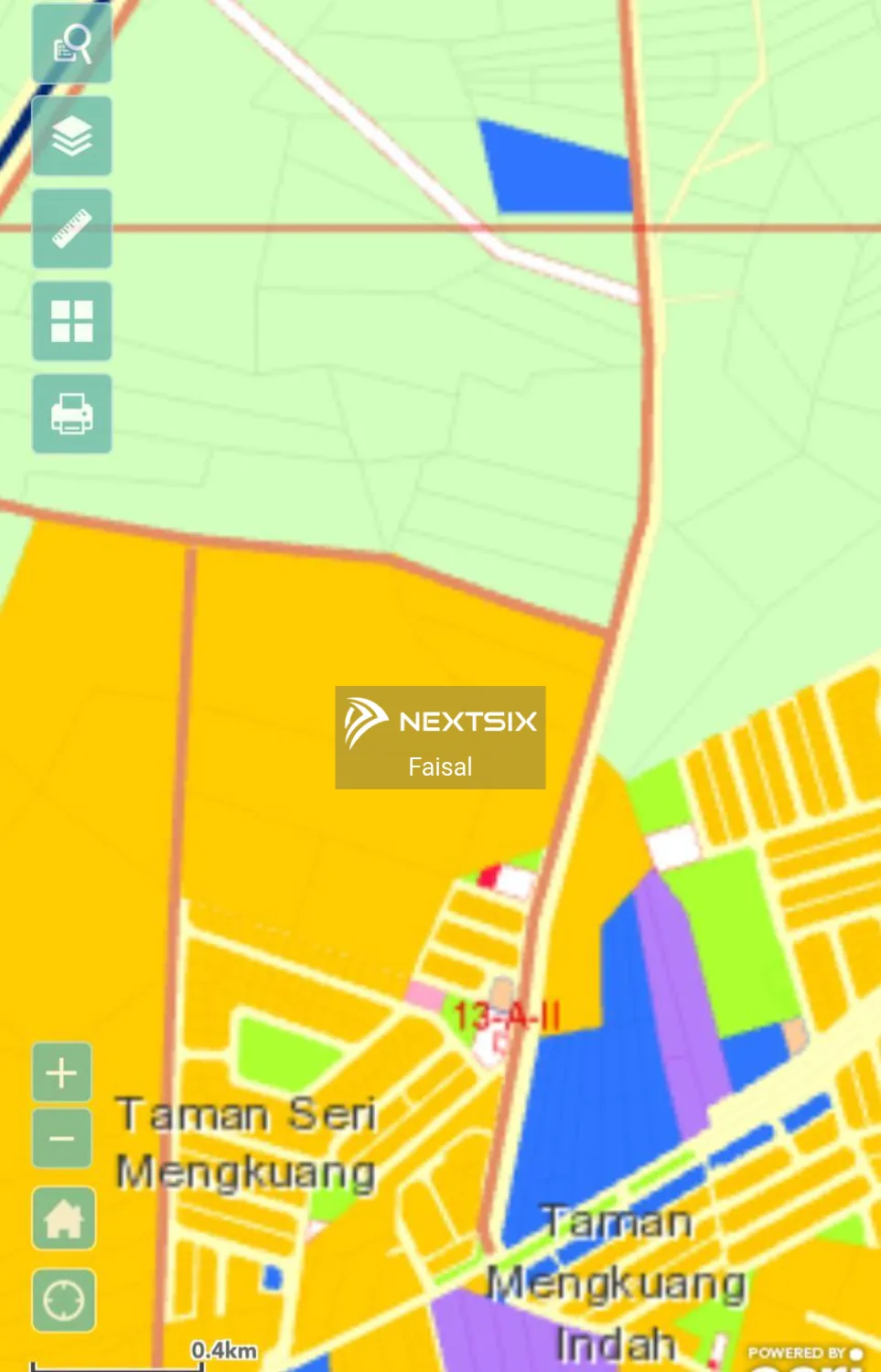
Task: Return to the default home extent
Action: pyautogui.click(x=63, y=1218)
